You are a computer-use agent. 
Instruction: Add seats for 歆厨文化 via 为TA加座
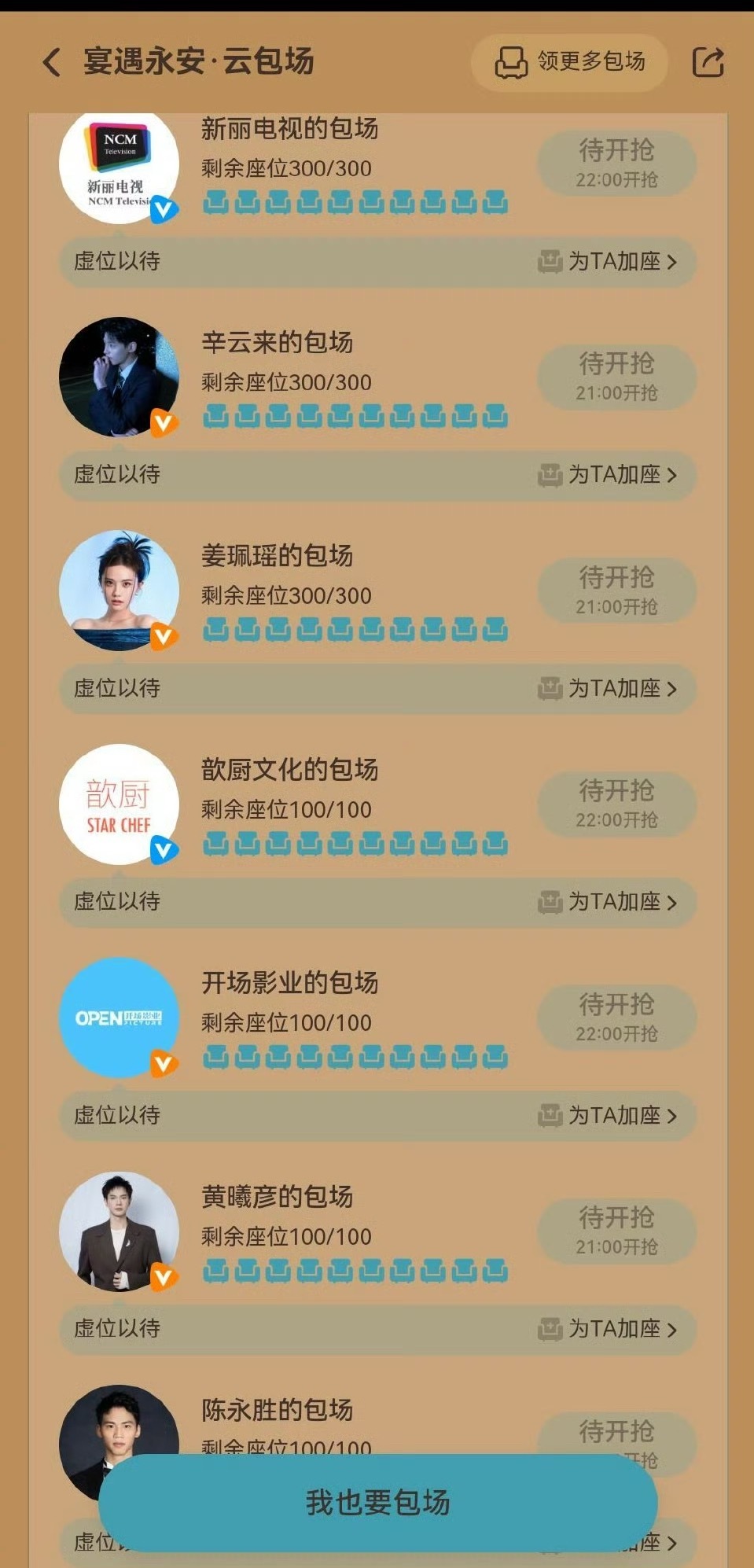tap(607, 901)
